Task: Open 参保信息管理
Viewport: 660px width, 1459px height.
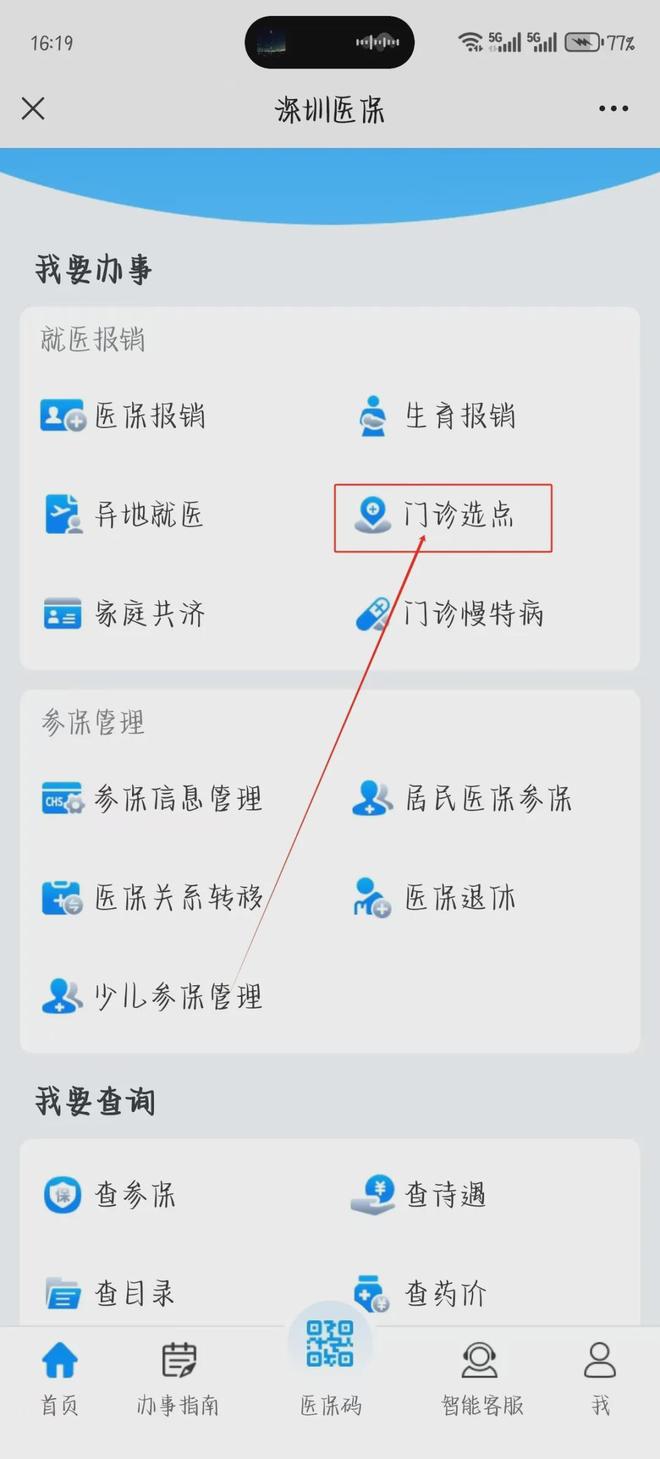Action: (x=152, y=799)
